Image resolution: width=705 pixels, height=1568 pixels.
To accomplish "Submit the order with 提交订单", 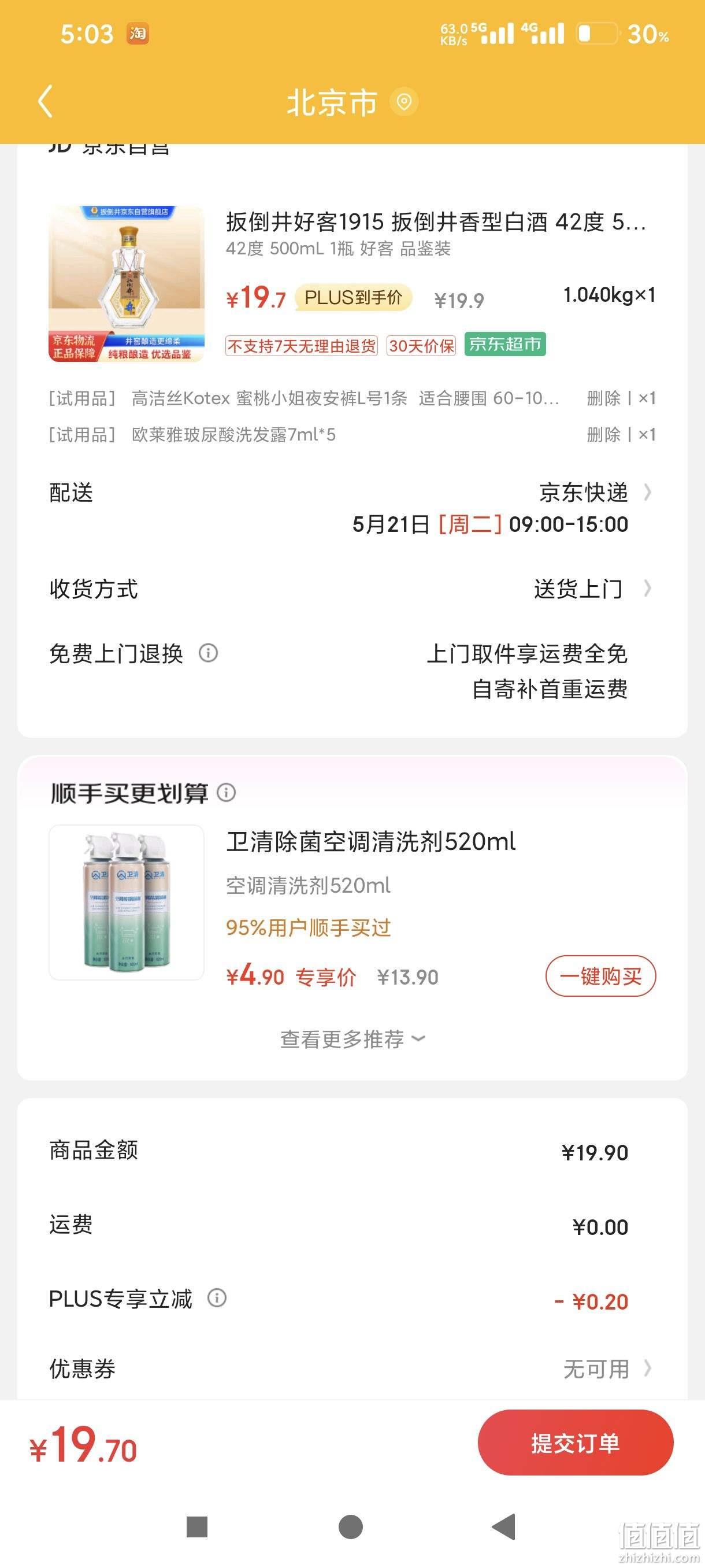I will pos(576,1443).
